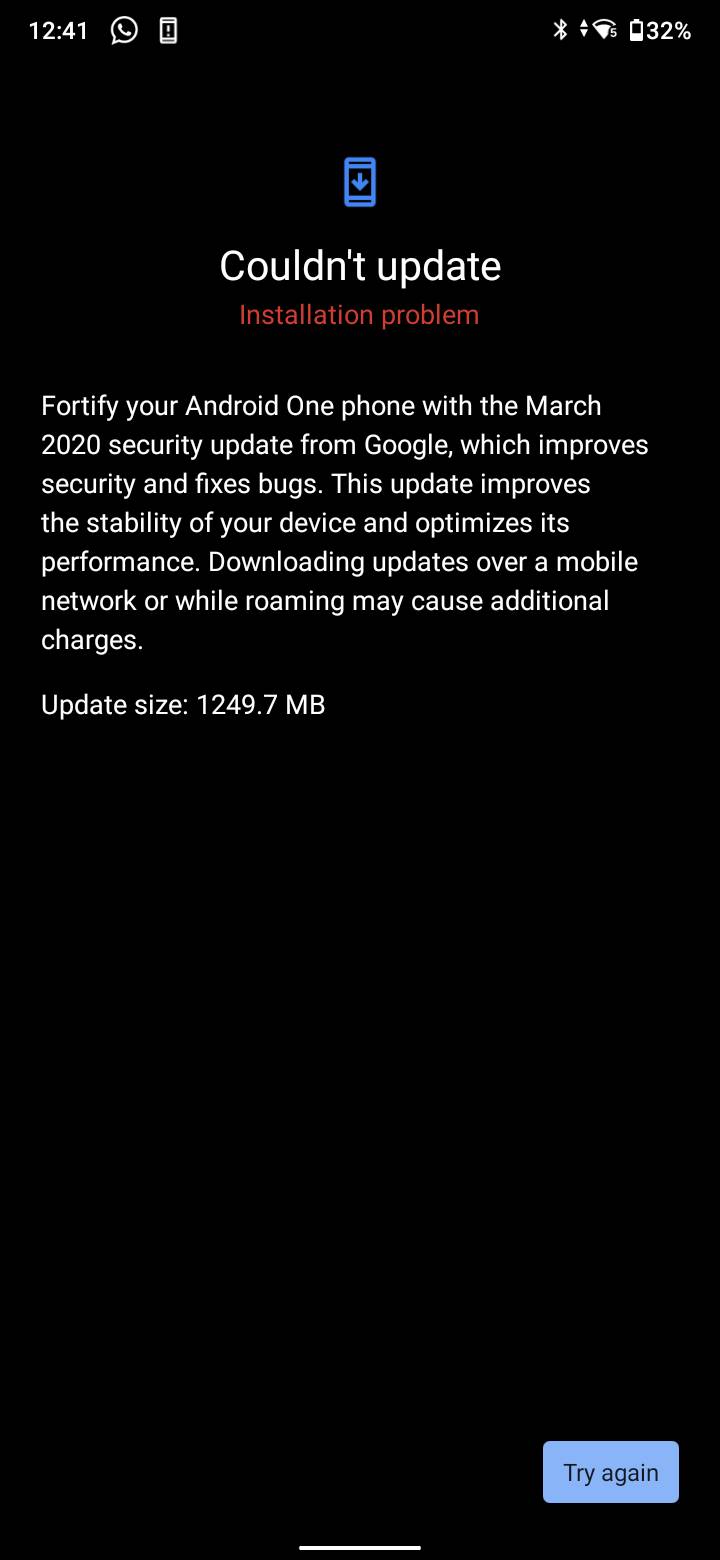
Task: Tap the data transfer arrows icon
Action: pyautogui.click(x=584, y=30)
